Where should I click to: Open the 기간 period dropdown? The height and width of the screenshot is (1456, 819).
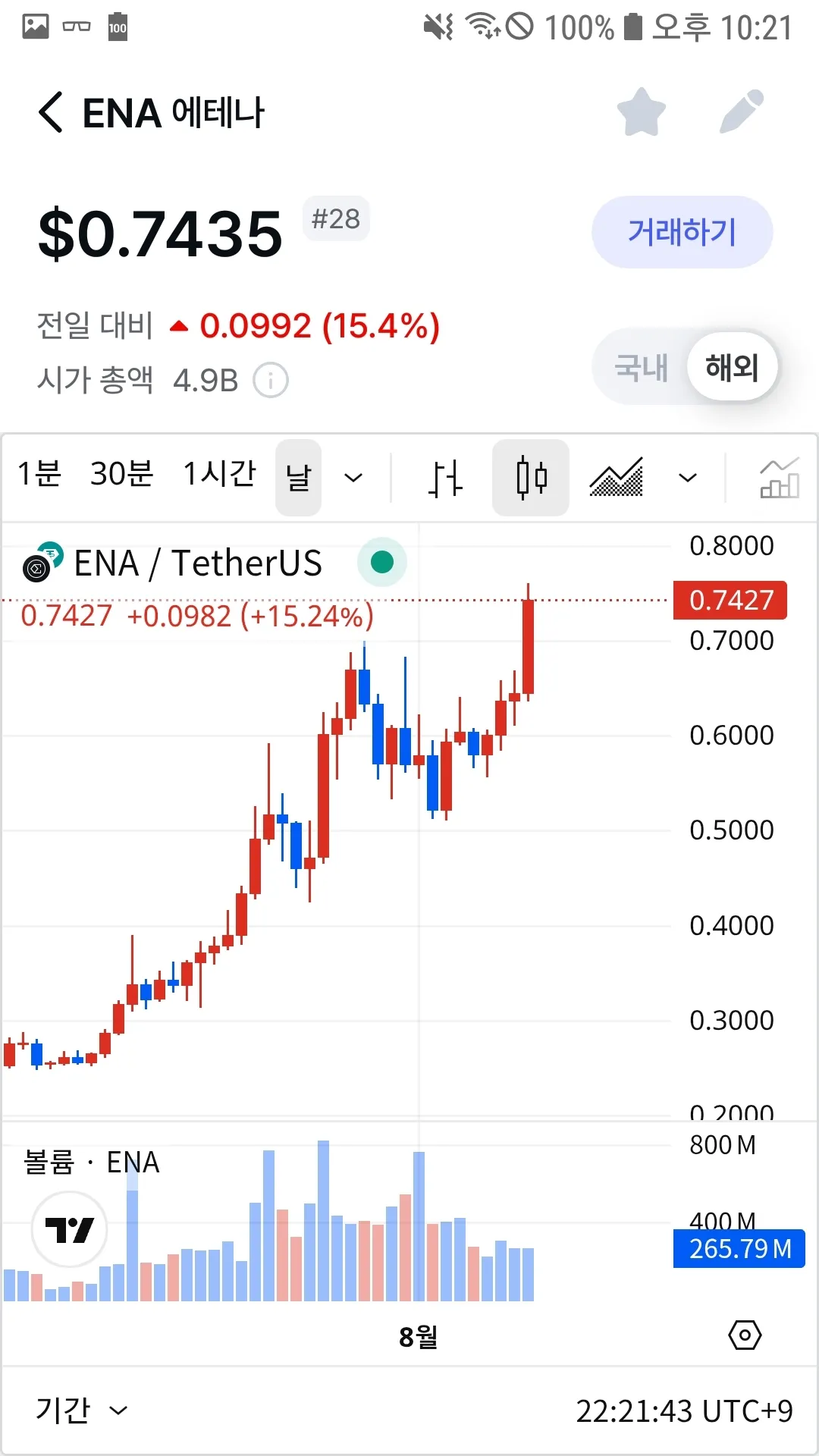coord(81,1410)
